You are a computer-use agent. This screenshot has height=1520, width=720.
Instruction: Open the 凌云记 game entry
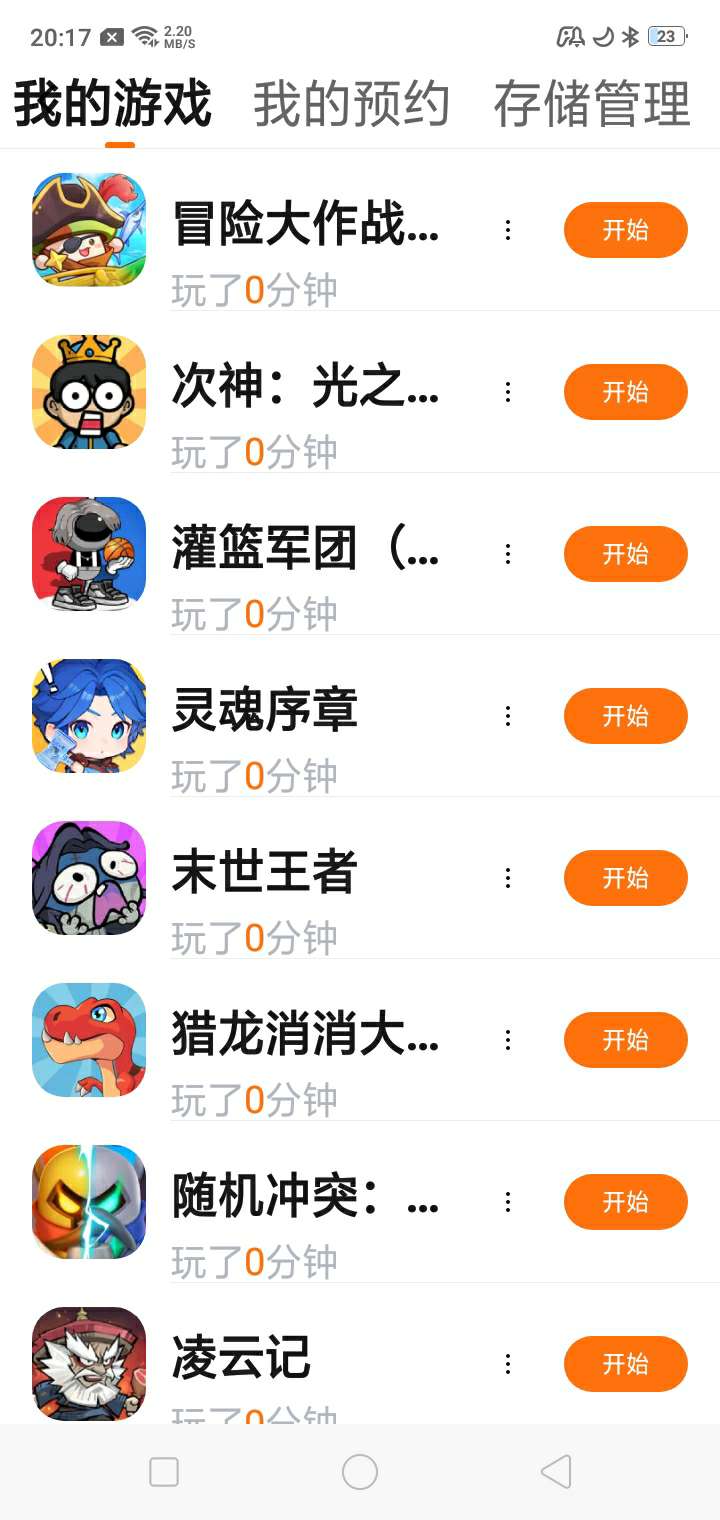pyautogui.click(x=241, y=1358)
